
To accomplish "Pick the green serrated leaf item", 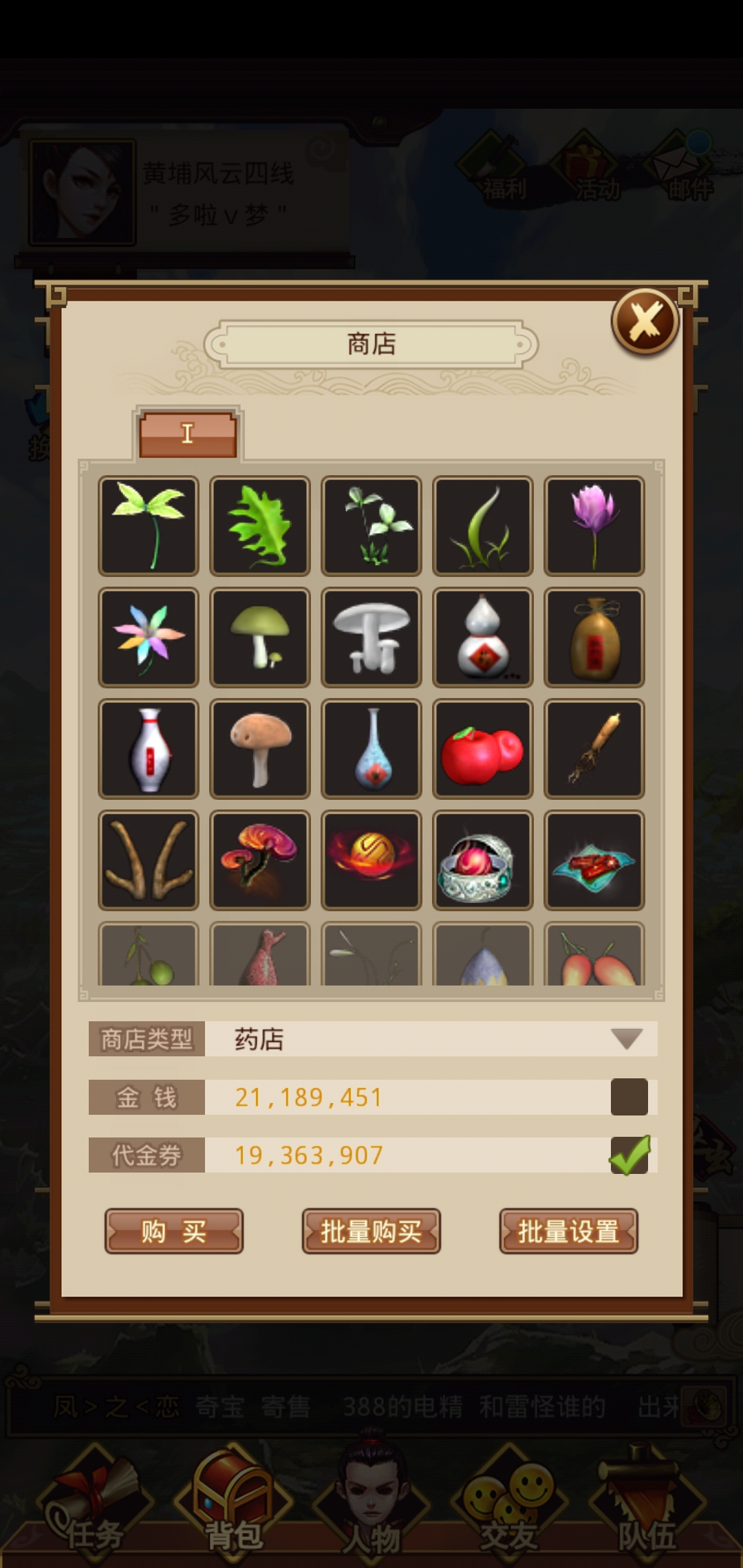I will click(x=259, y=526).
